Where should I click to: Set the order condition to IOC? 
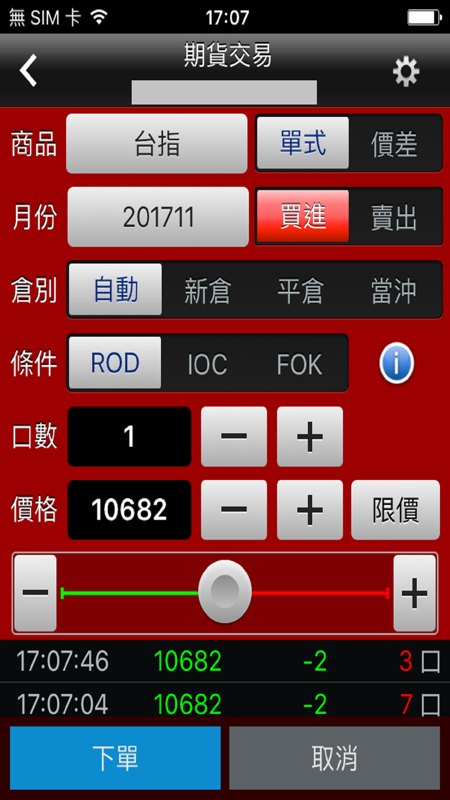point(207,363)
